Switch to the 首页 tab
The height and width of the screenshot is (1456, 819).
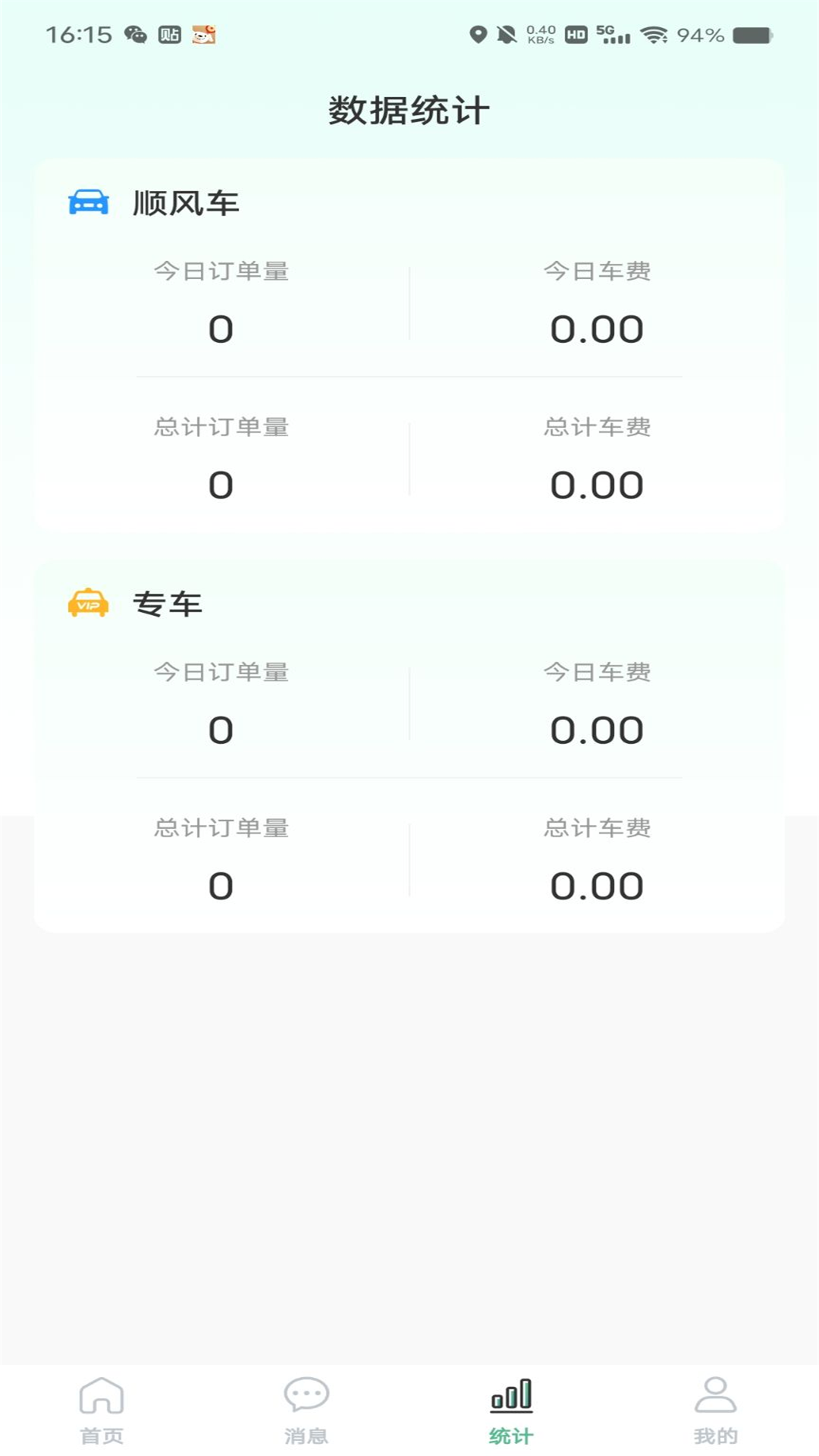pos(102,1410)
